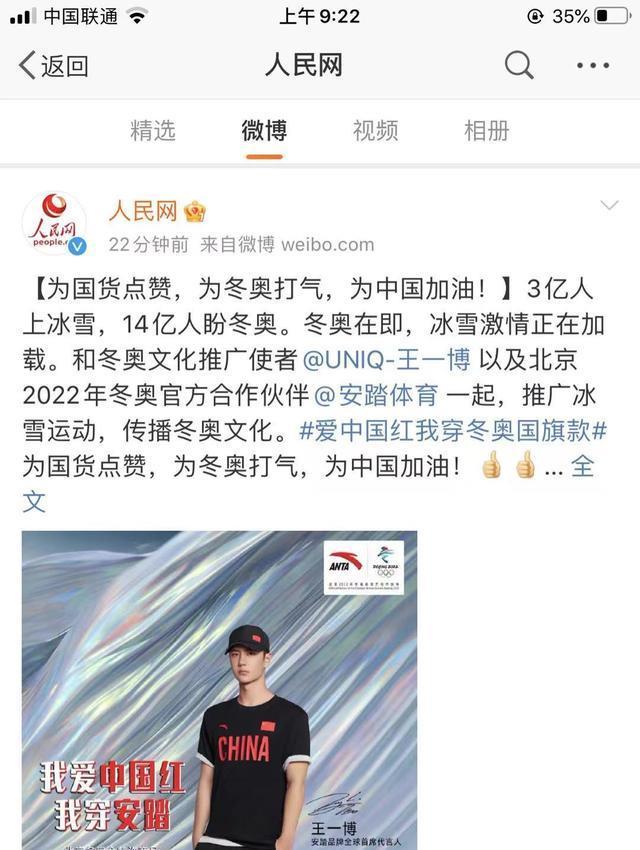Open the three-dot overflow menu
The image size is (640, 850).
592,66
